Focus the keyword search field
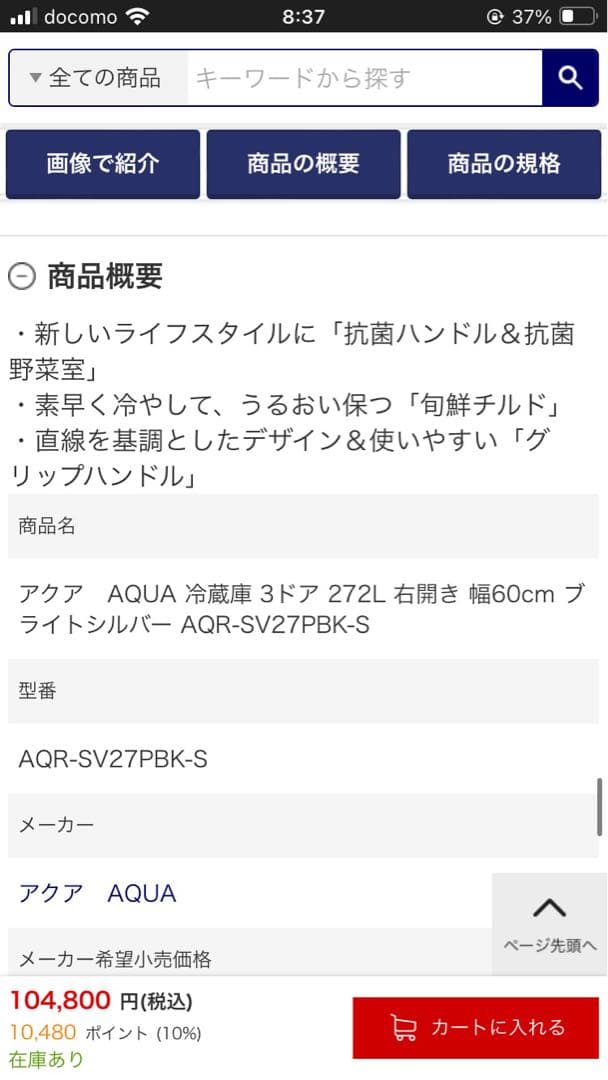Image resolution: width=608 pixels, height=1080 pixels. [x=364, y=78]
